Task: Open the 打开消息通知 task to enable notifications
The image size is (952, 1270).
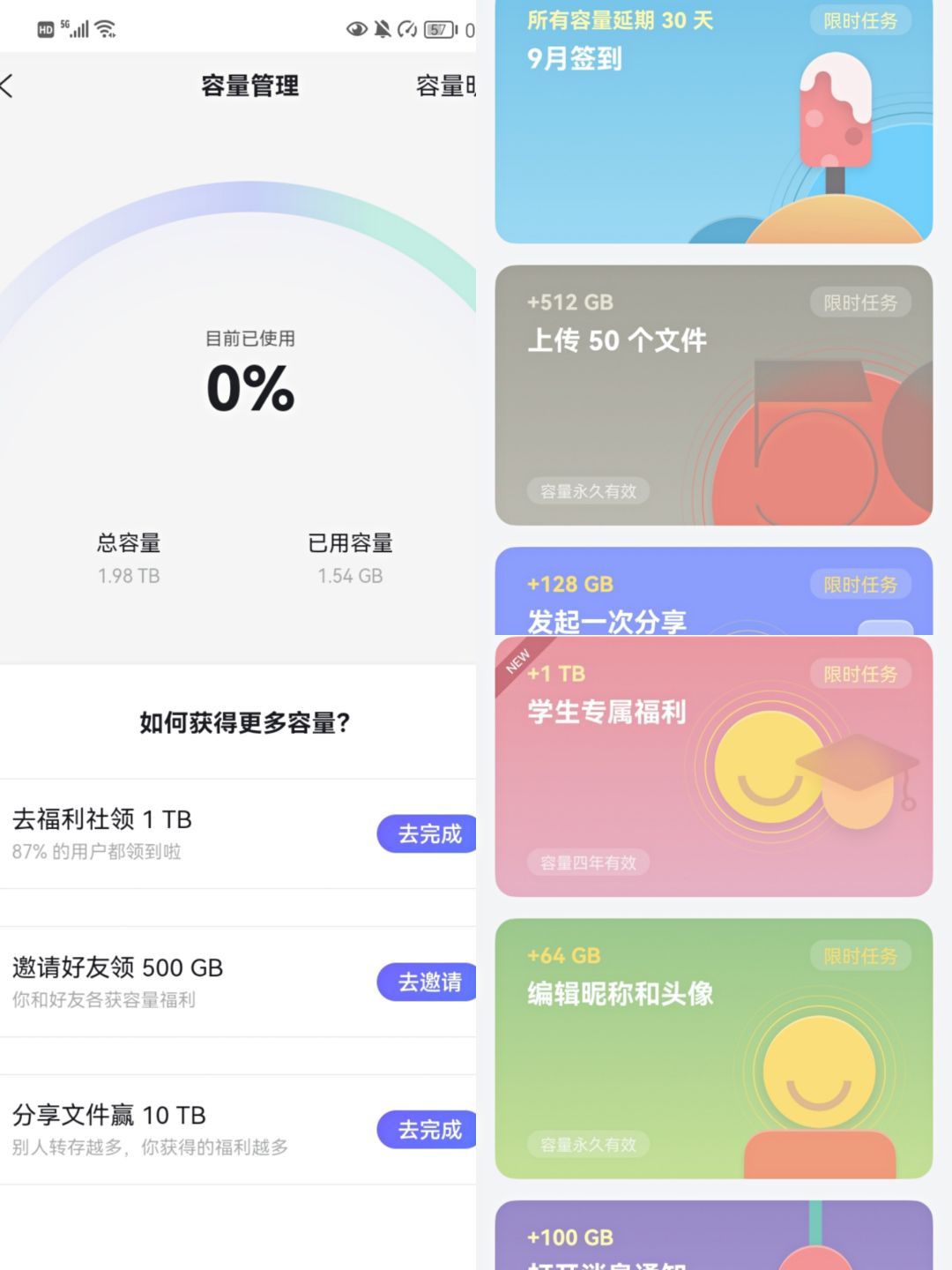Action: tap(714, 1239)
